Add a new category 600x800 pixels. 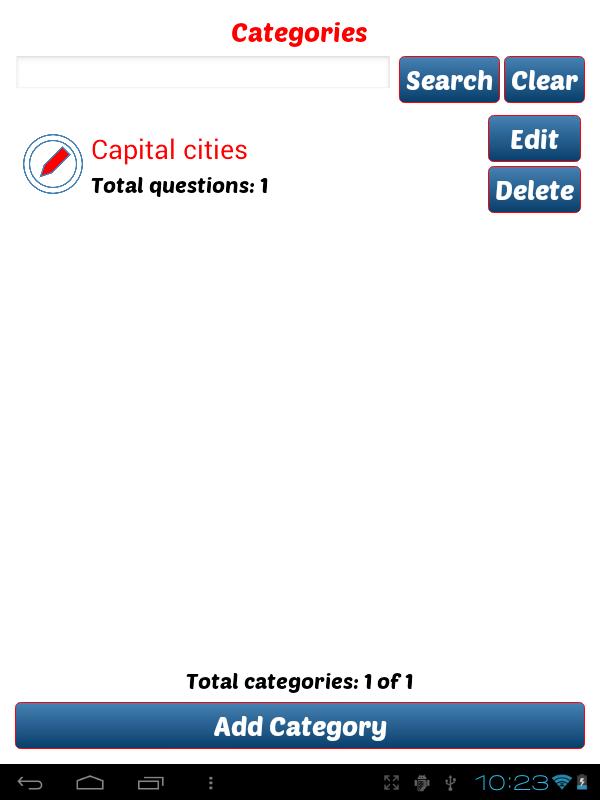point(300,726)
